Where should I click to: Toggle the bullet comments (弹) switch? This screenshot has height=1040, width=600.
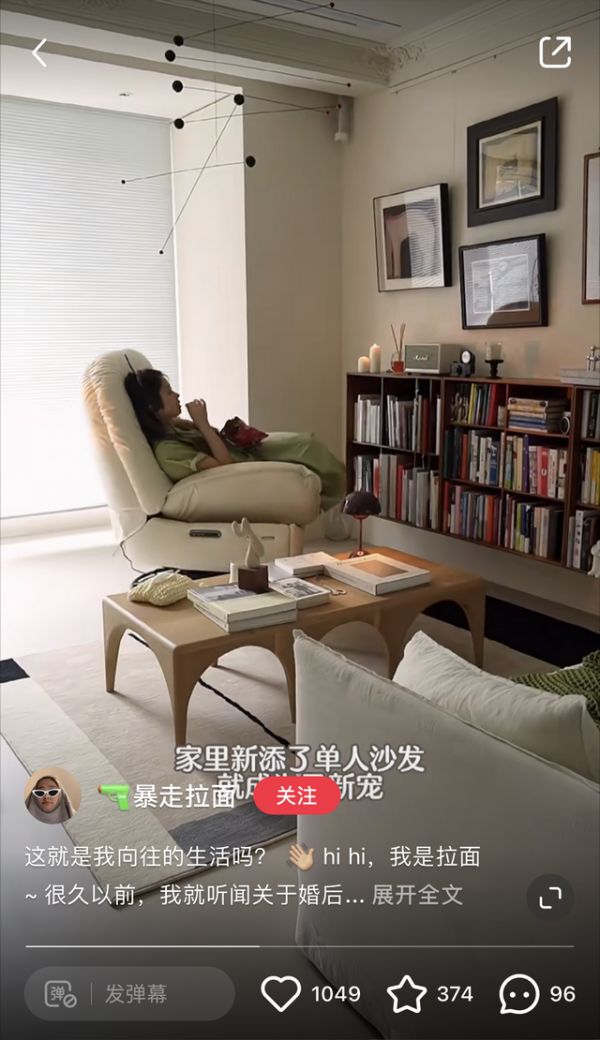(61, 993)
